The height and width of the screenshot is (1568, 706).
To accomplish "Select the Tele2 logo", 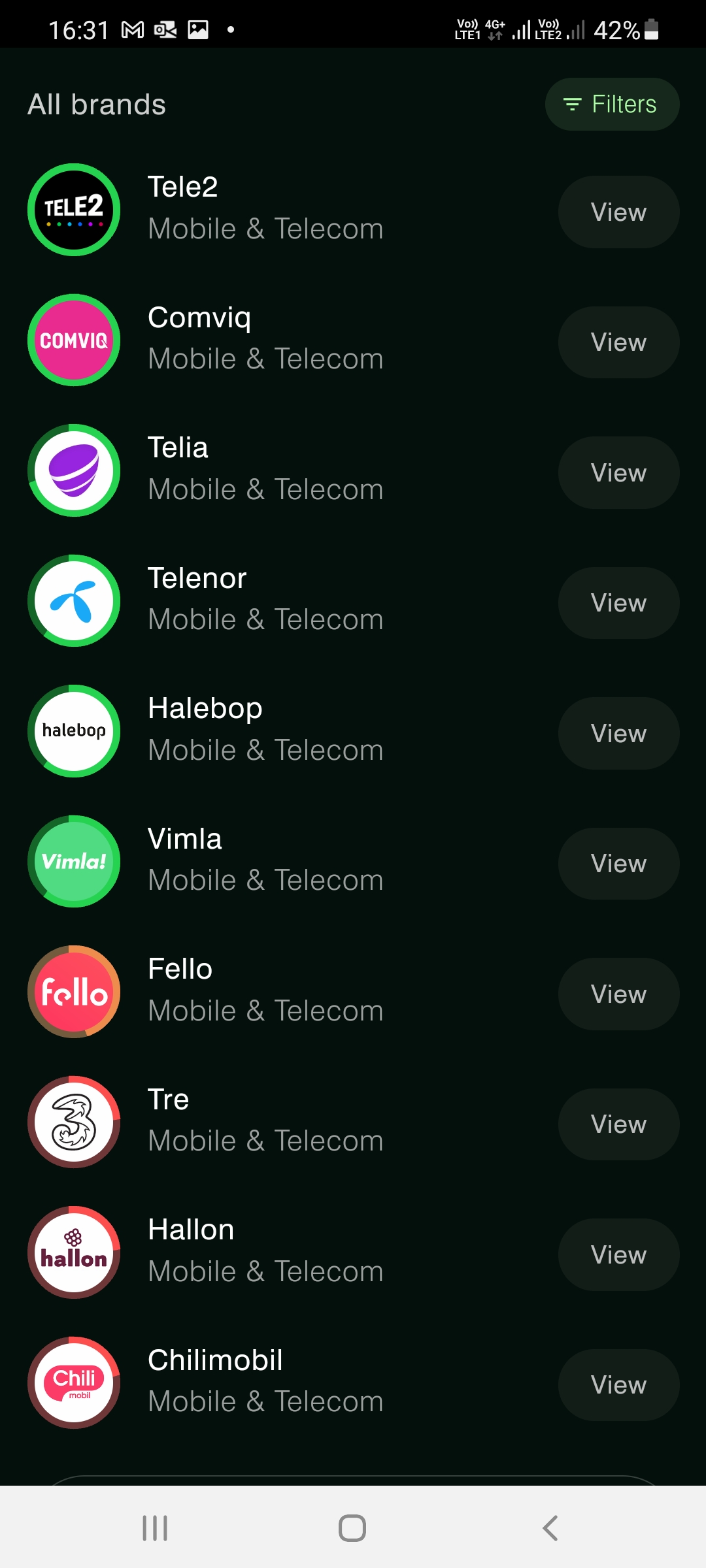I will (74, 210).
